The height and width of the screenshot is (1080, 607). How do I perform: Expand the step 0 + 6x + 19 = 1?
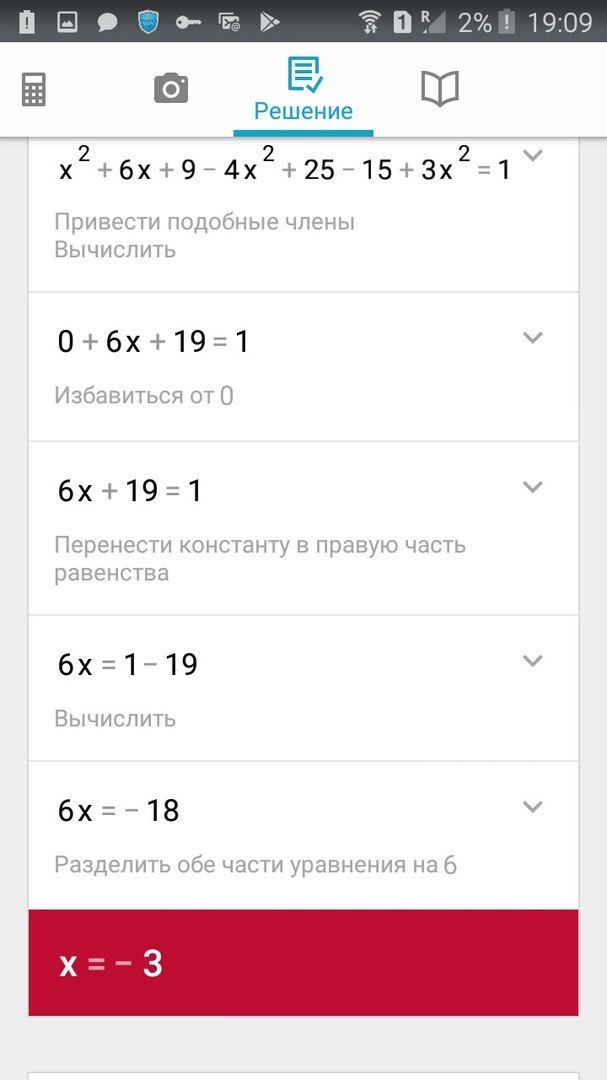(x=533, y=338)
